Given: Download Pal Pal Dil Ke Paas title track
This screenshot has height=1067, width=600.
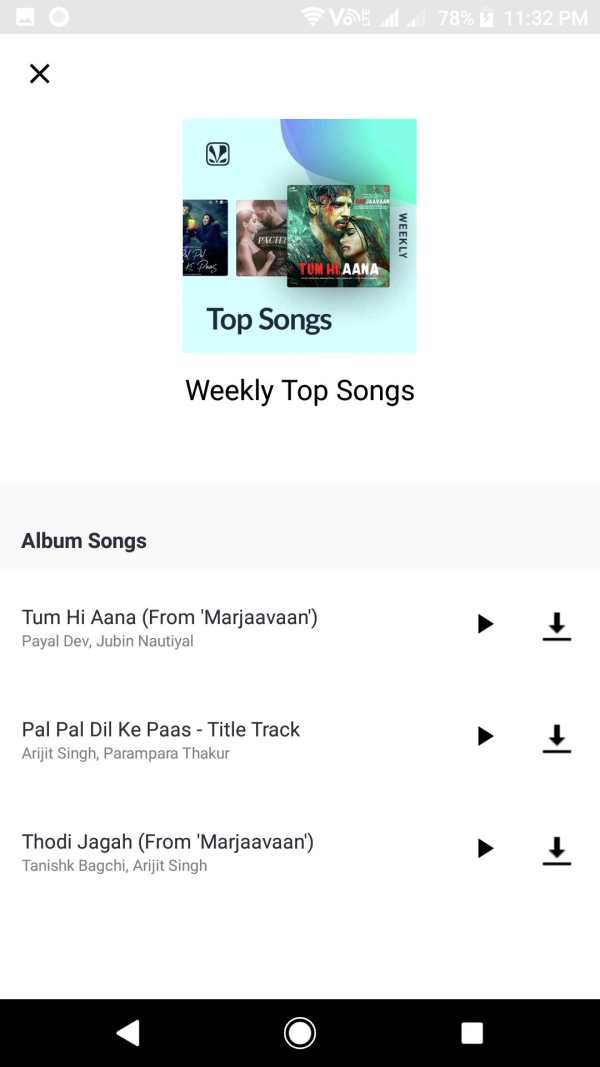Looking at the screenshot, I should click(556, 739).
